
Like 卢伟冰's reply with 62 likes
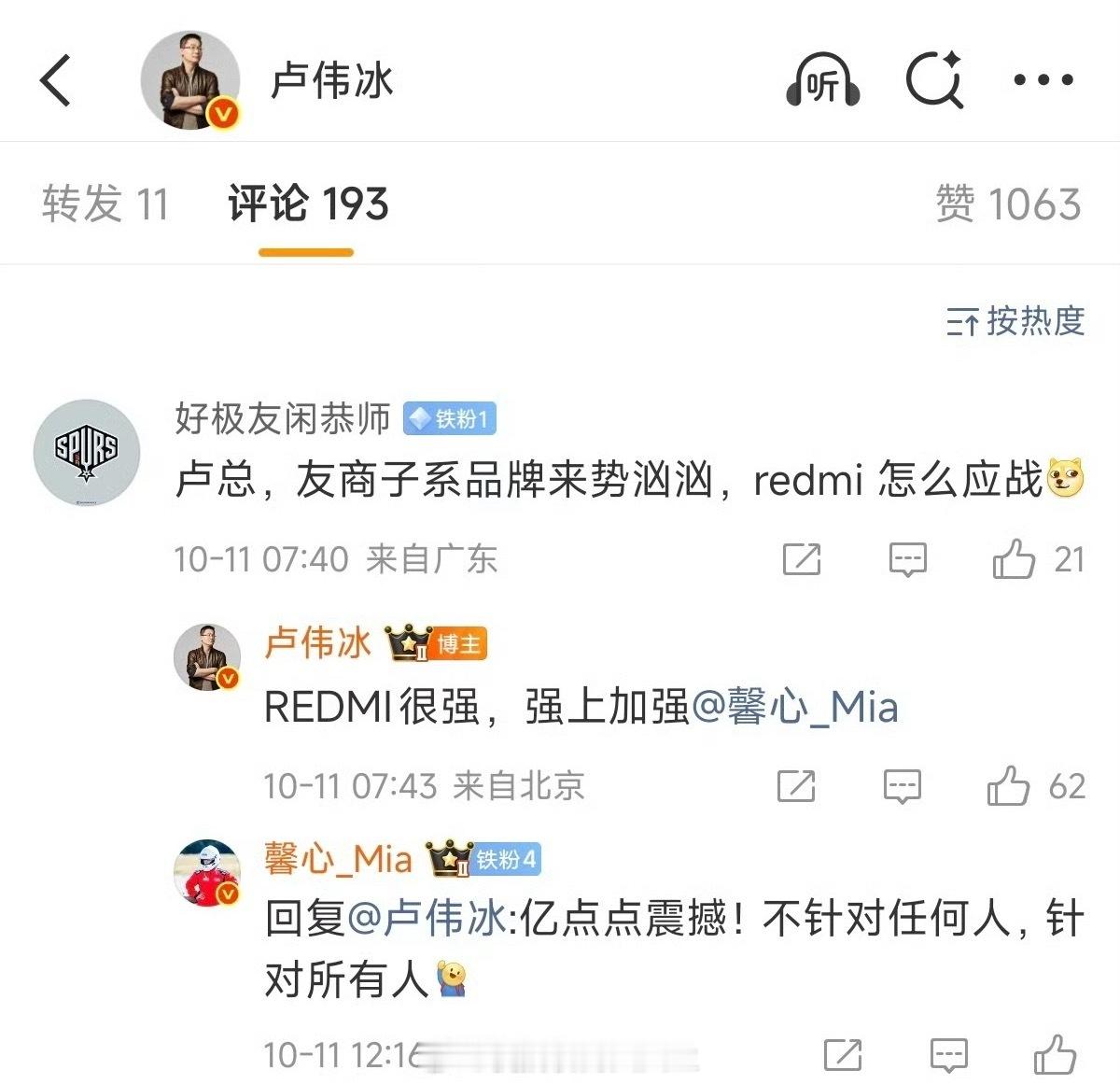(x=1009, y=785)
